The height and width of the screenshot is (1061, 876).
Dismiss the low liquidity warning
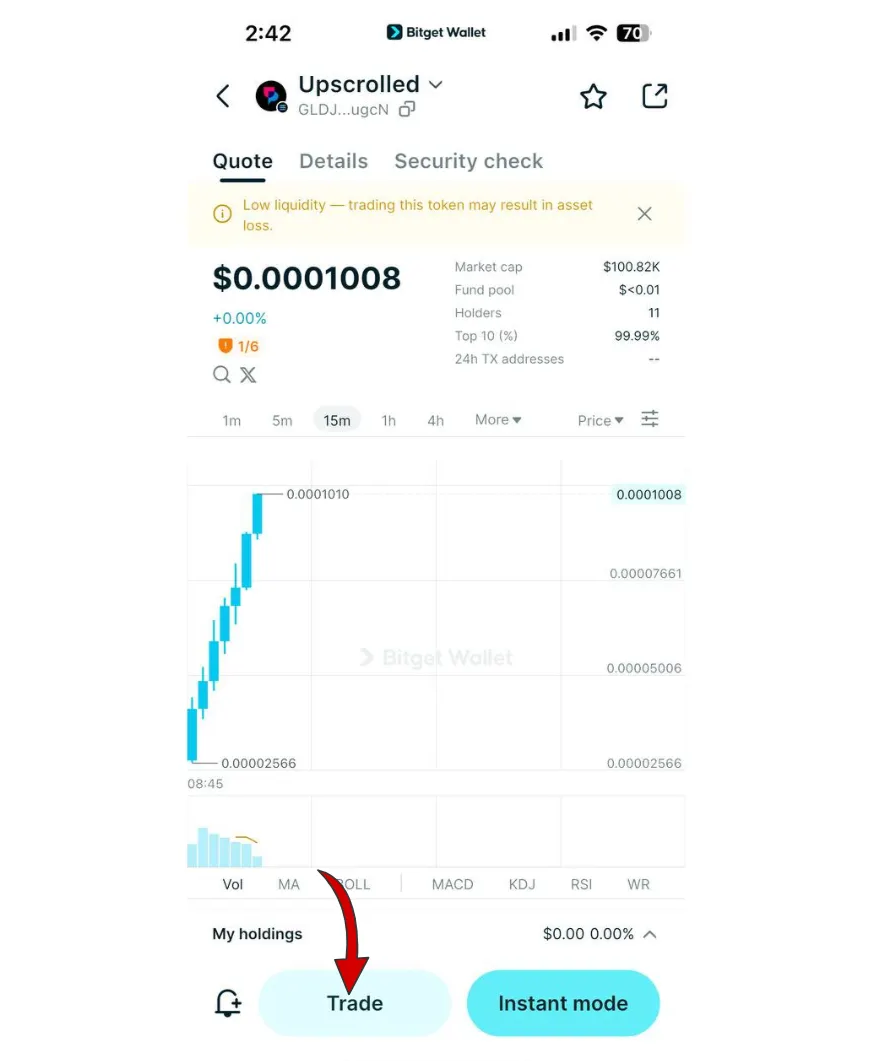coord(644,213)
